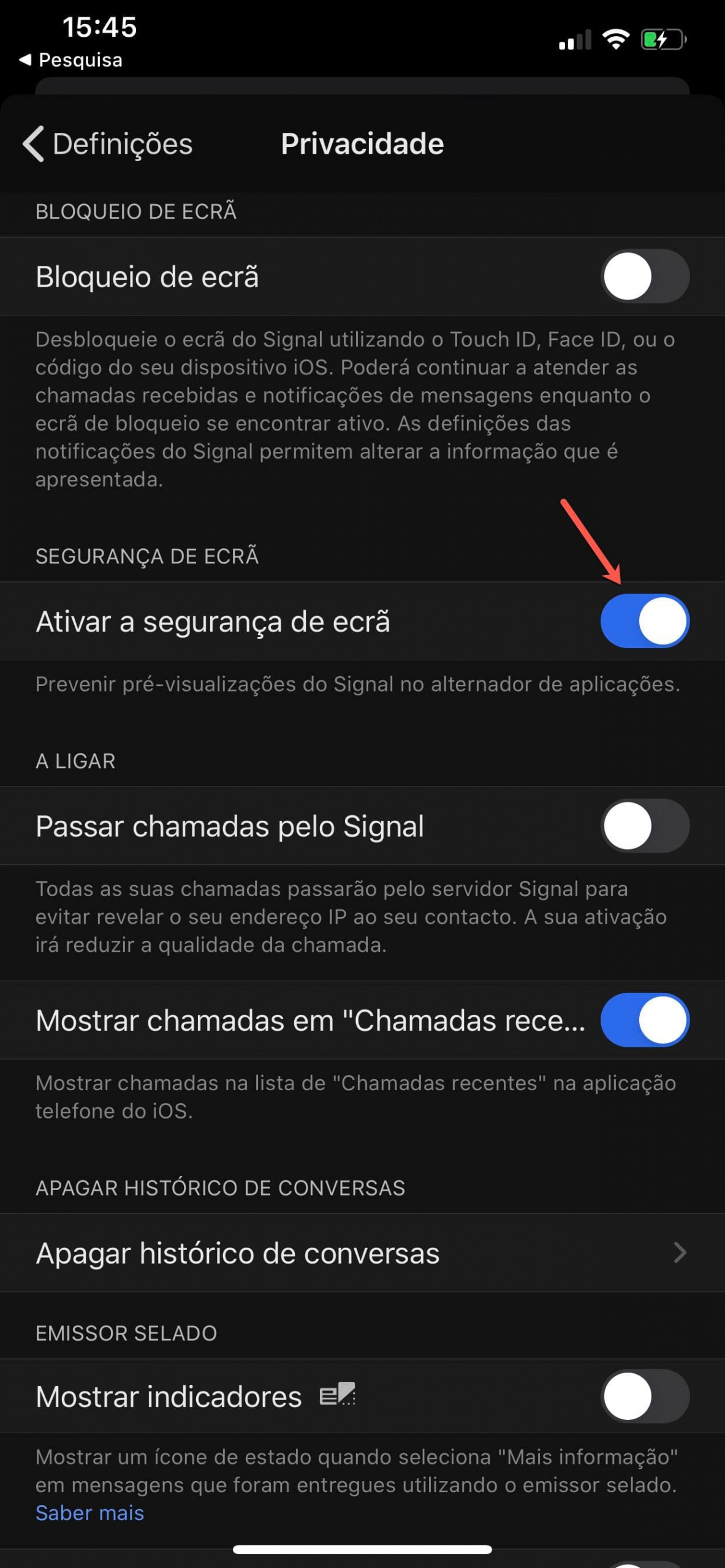Go back to Definições

coord(107,144)
